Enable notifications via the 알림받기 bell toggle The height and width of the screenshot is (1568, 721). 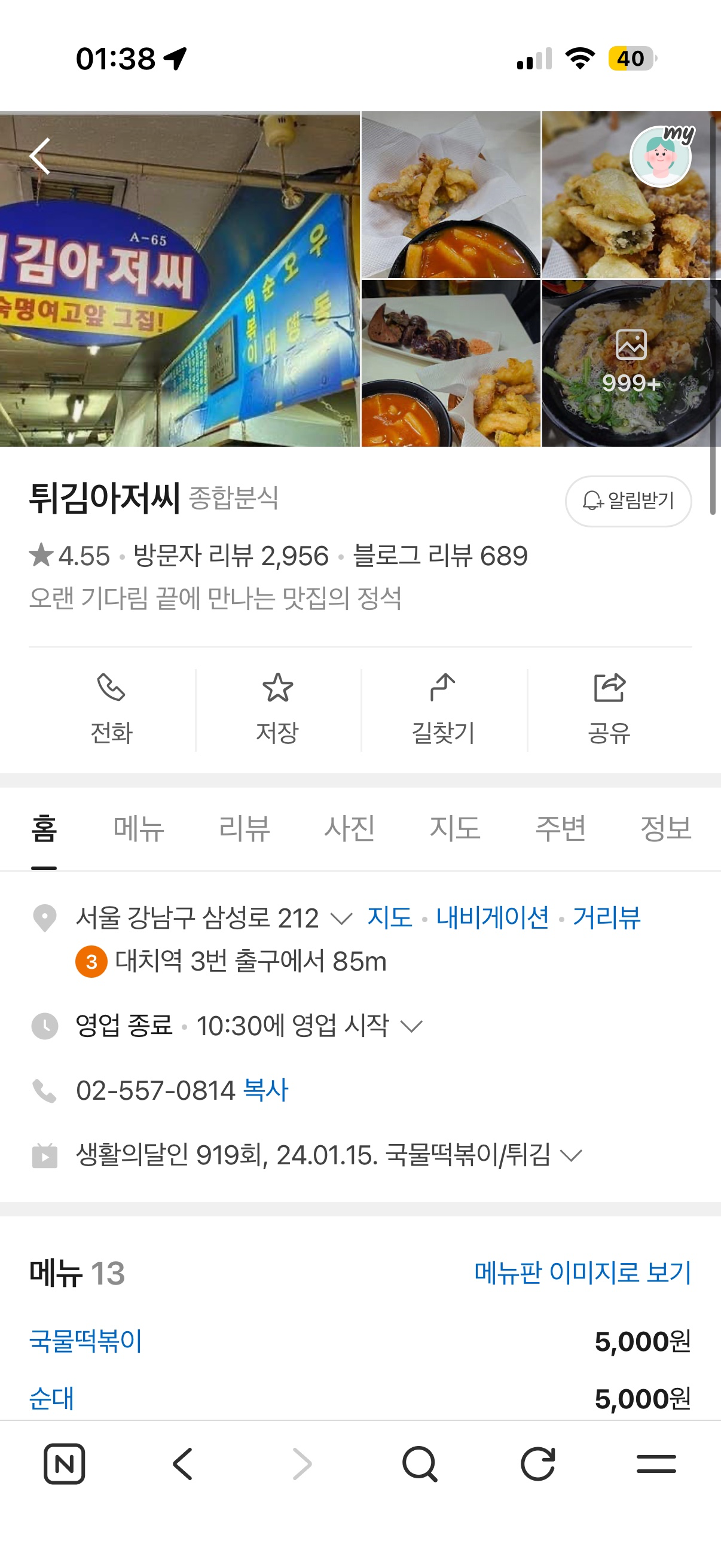click(x=629, y=501)
